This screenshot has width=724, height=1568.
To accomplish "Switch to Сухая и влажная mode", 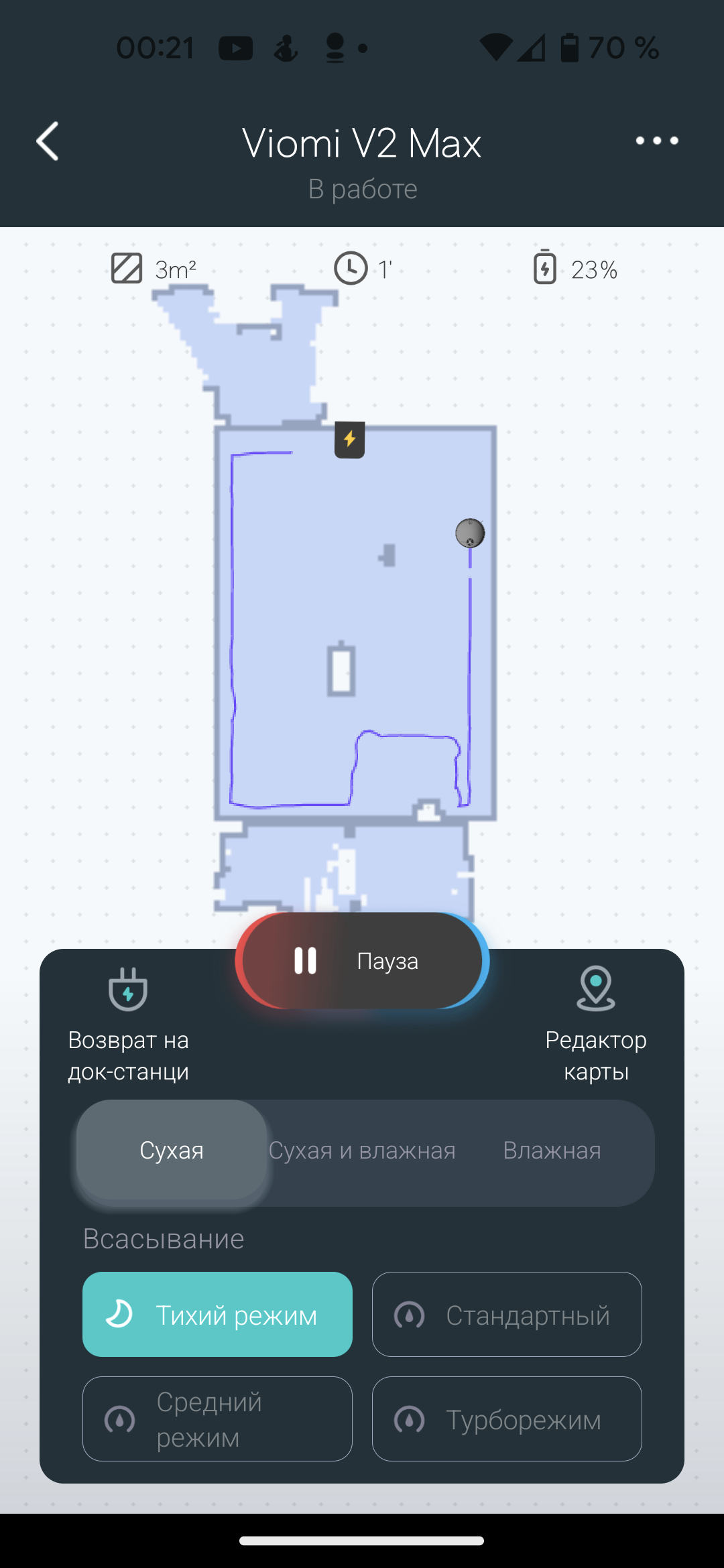I will [x=362, y=1151].
